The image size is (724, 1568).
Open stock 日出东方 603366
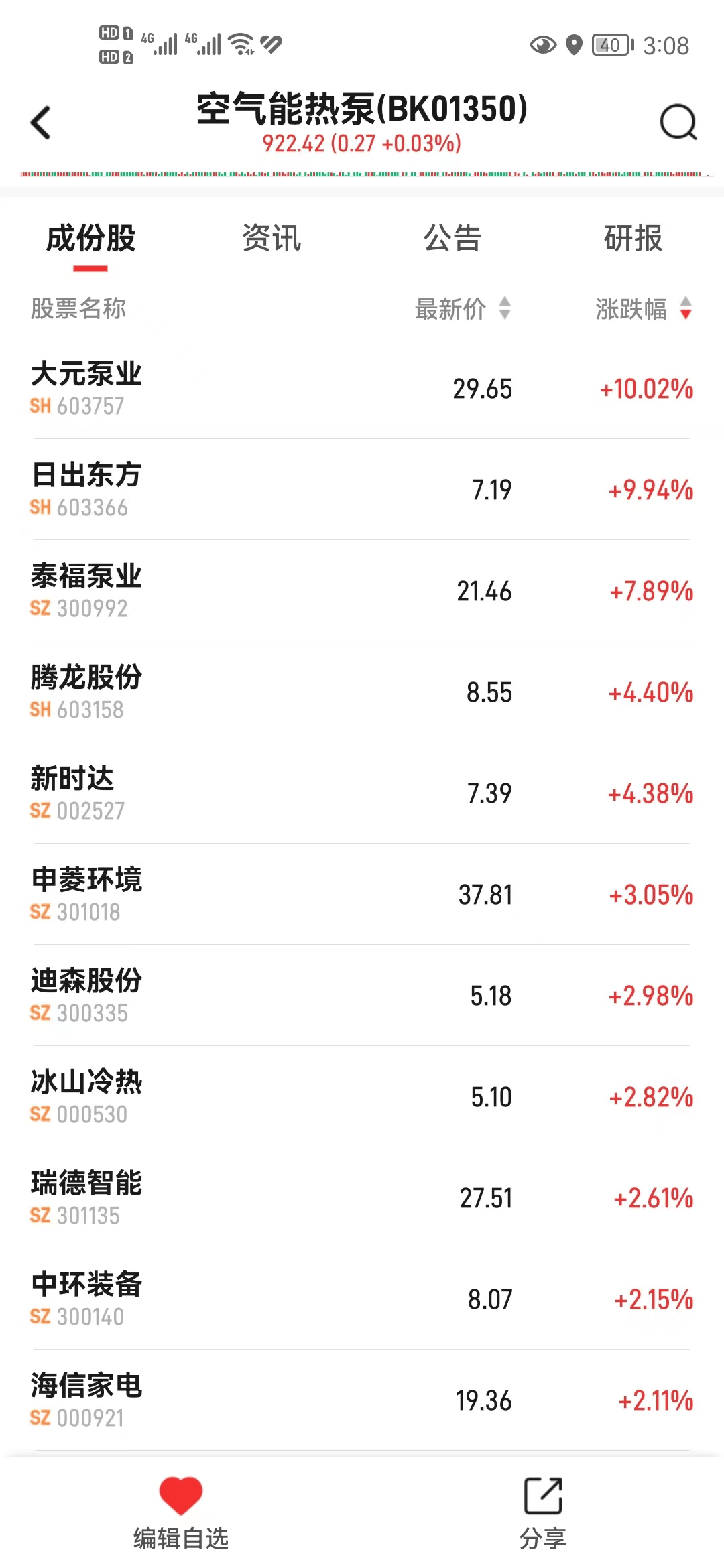(x=362, y=490)
